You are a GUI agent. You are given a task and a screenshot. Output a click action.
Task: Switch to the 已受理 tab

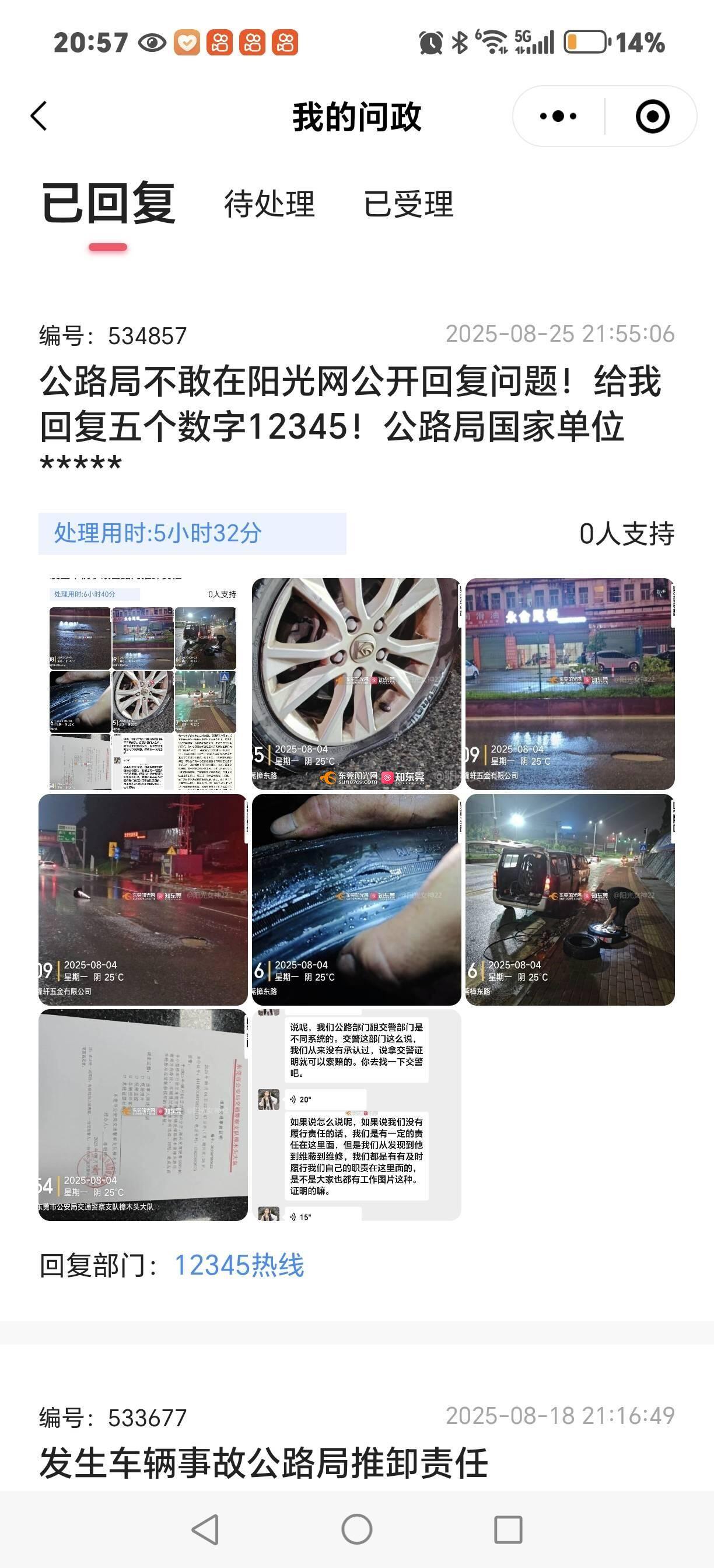(x=408, y=204)
